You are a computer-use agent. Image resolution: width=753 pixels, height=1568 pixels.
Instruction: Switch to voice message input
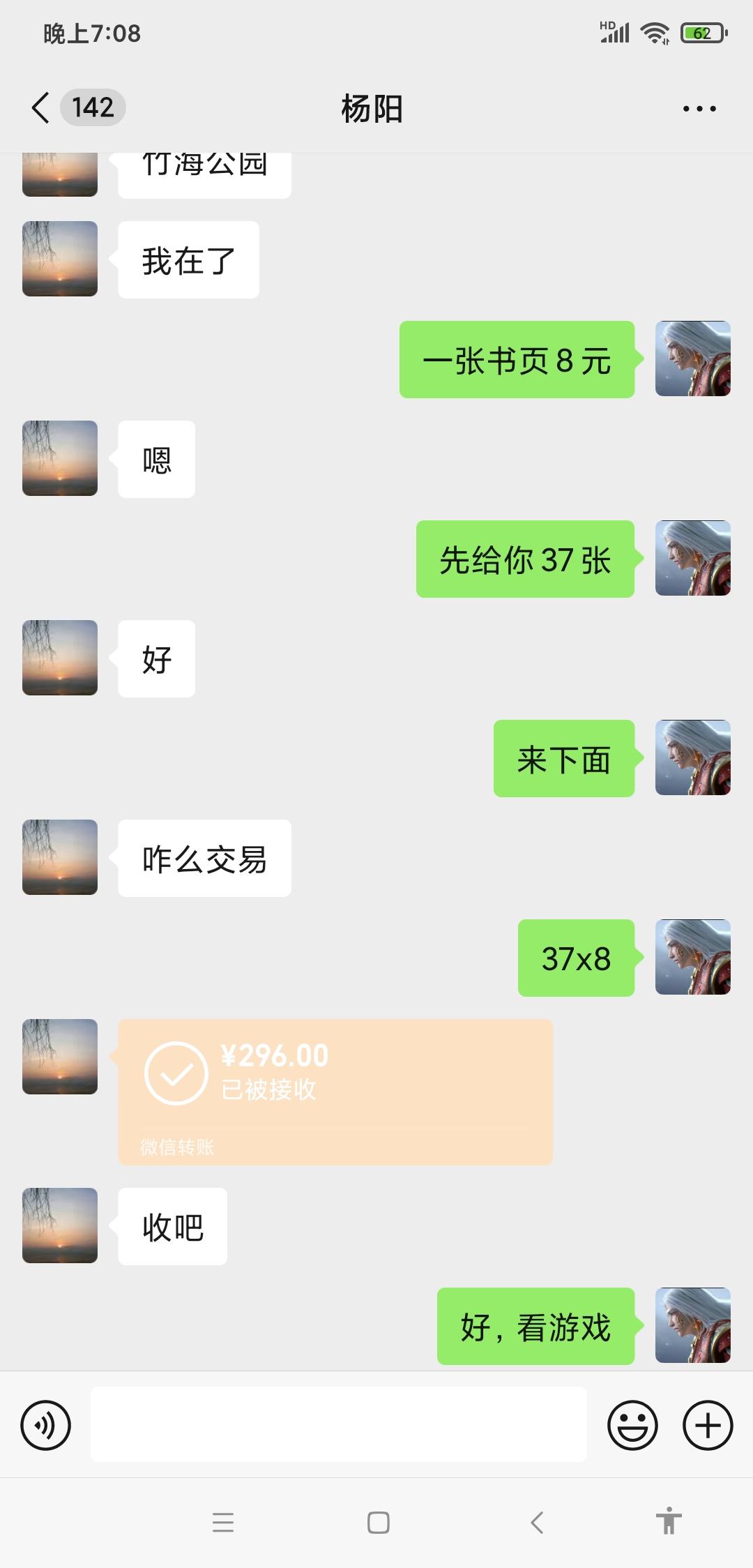coord(46,1425)
